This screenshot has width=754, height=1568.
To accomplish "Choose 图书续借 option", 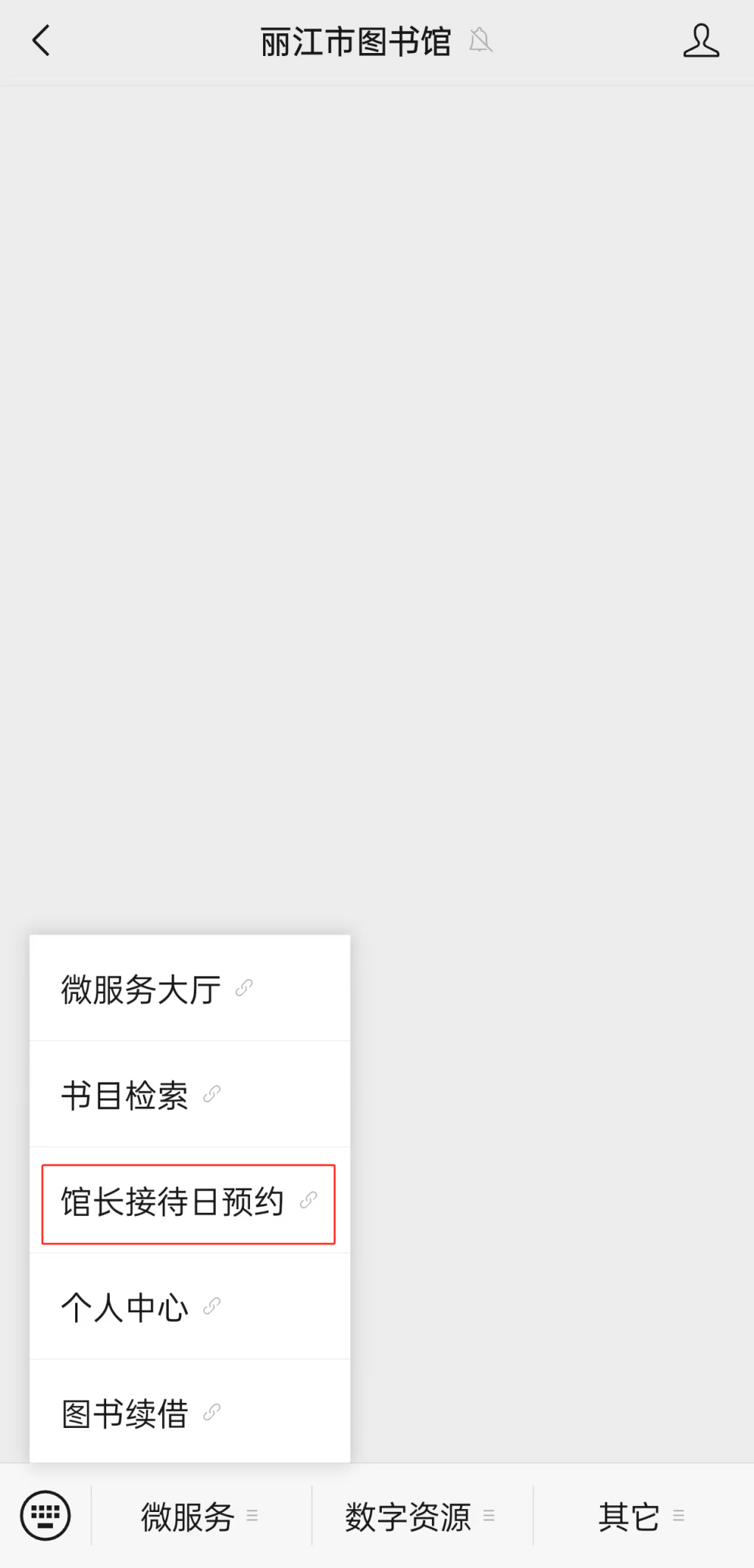I will (x=189, y=1412).
